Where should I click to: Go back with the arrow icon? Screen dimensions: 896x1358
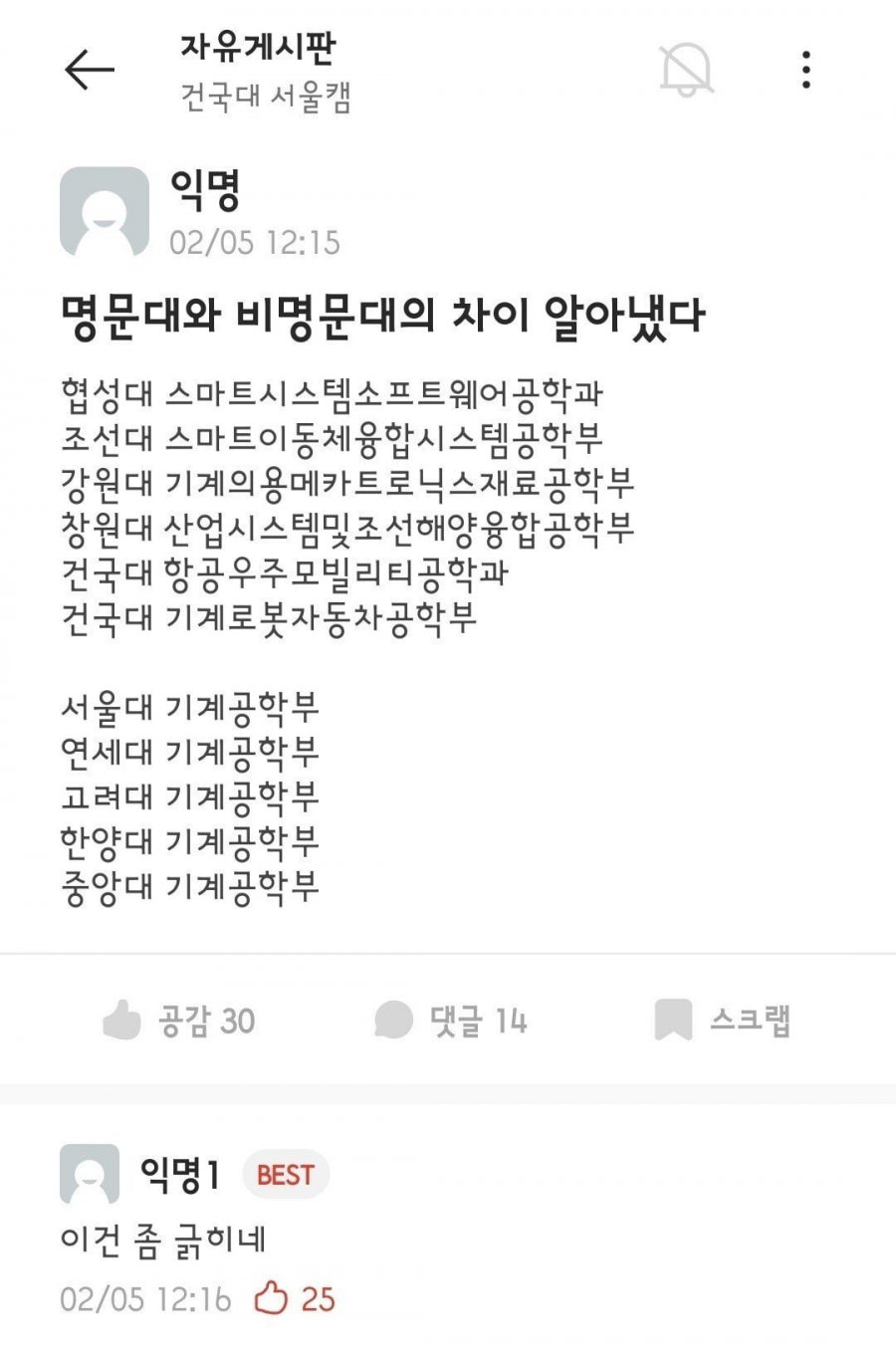point(90,70)
